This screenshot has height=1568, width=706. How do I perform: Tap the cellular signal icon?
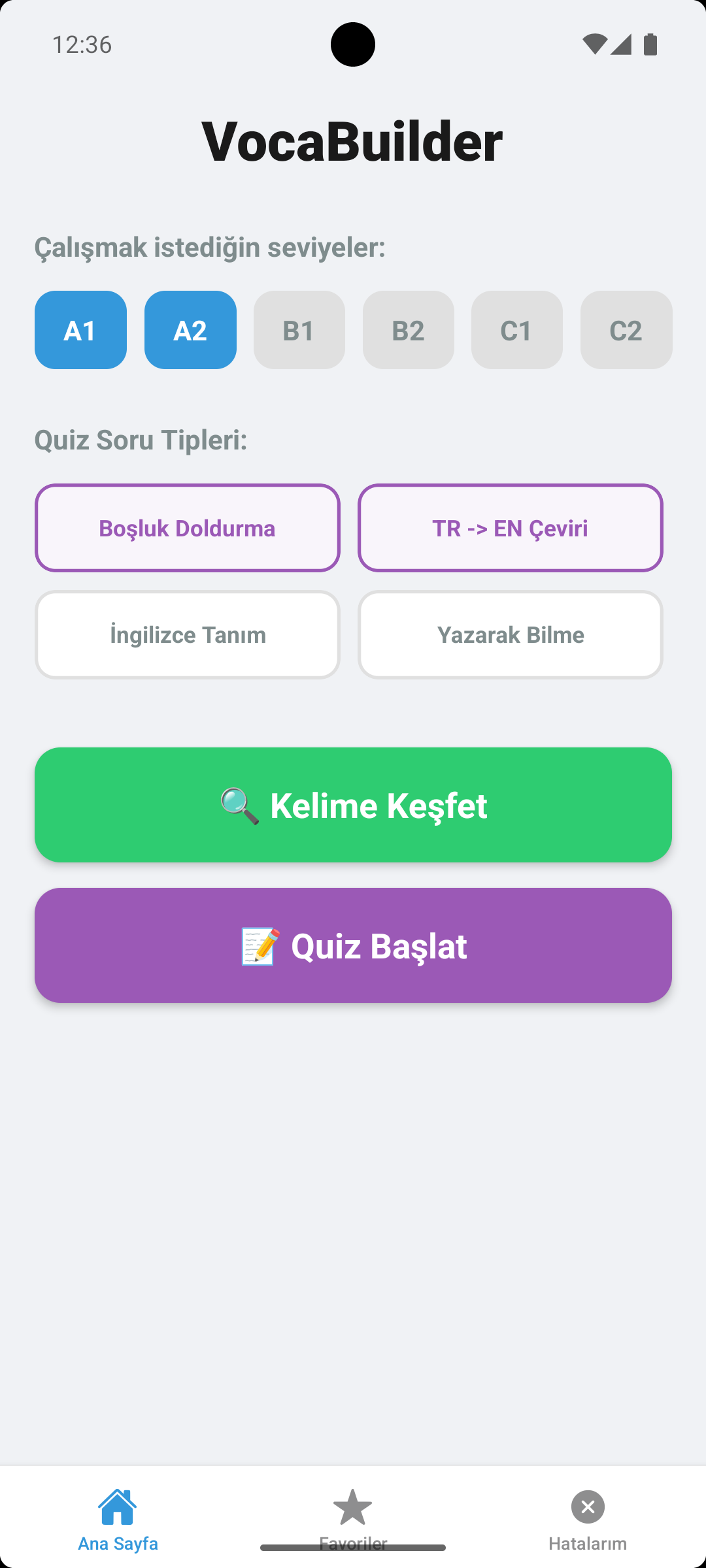622,42
